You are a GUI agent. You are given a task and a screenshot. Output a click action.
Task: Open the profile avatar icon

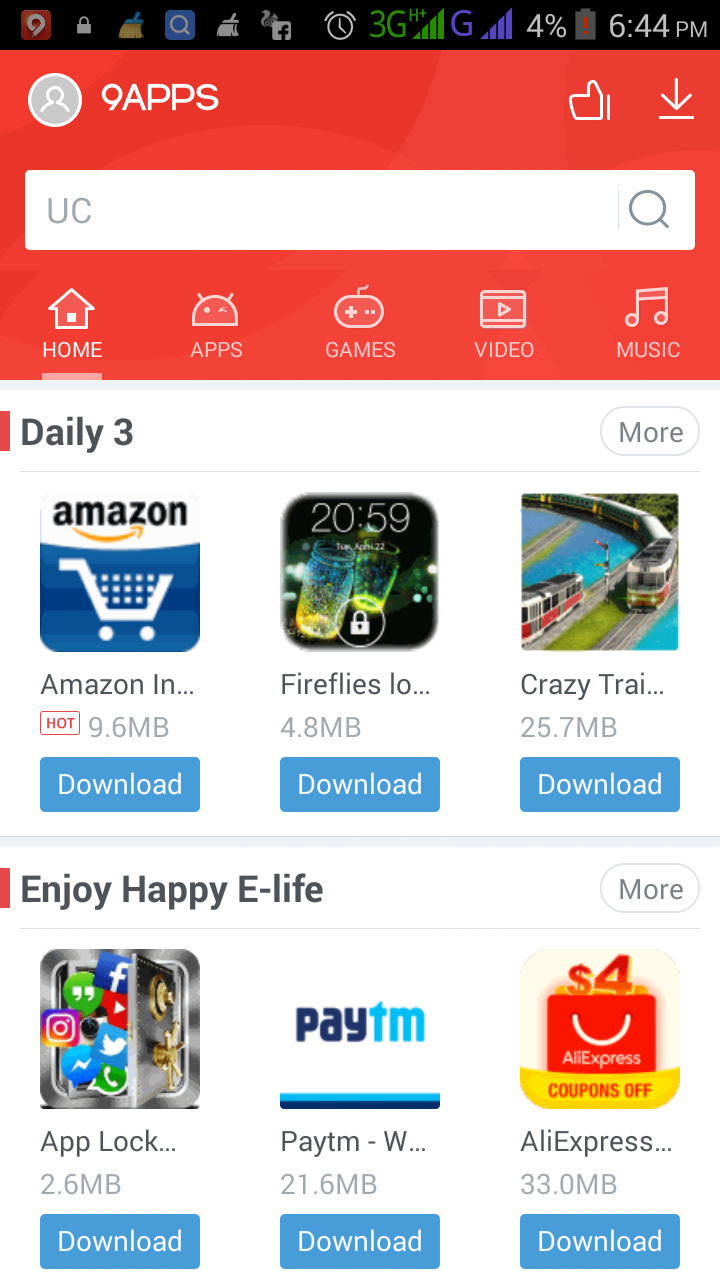pos(55,100)
